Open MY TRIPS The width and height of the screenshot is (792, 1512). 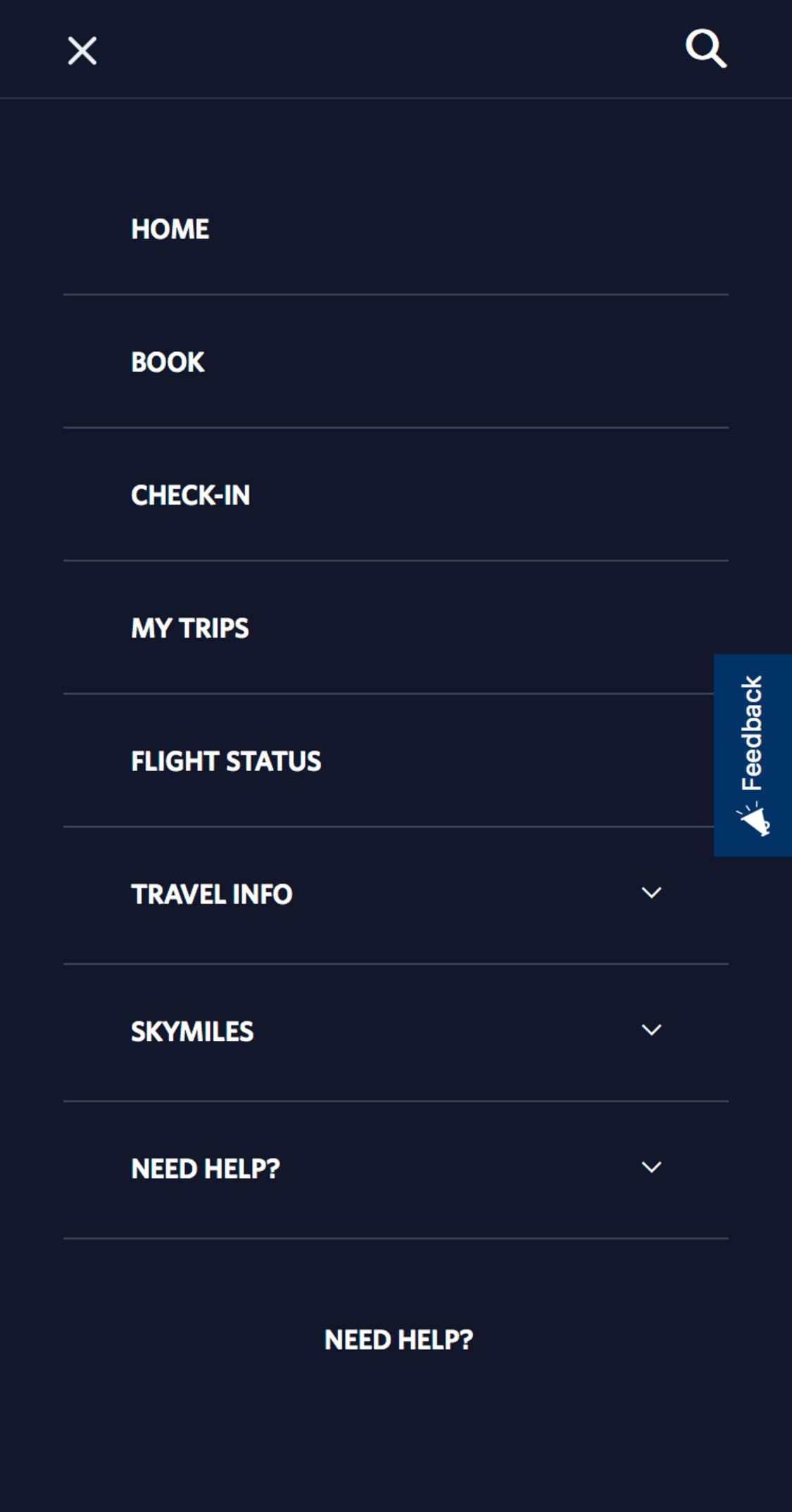click(189, 628)
